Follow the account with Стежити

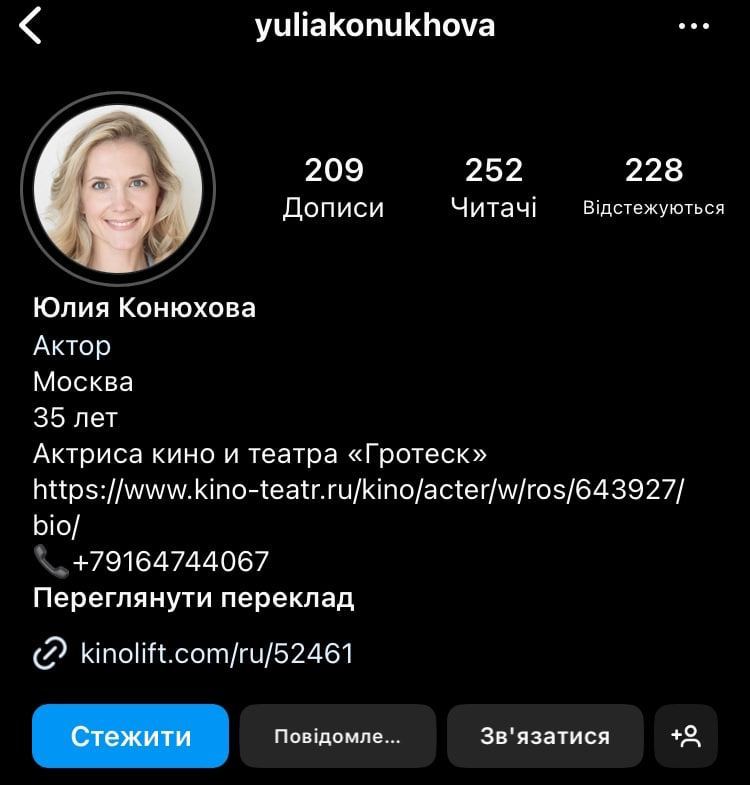click(131, 736)
